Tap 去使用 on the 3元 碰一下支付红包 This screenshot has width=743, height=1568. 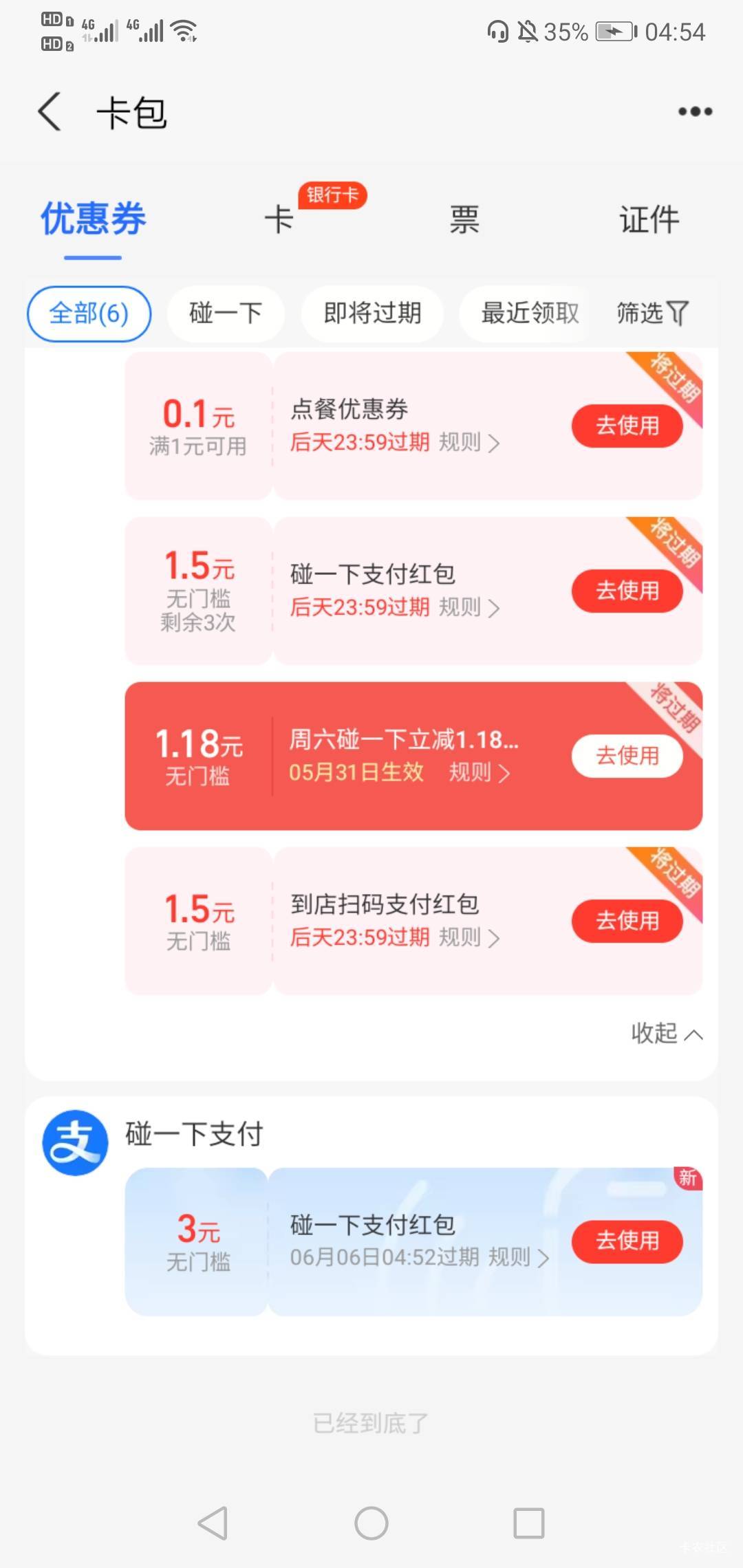point(627,1241)
